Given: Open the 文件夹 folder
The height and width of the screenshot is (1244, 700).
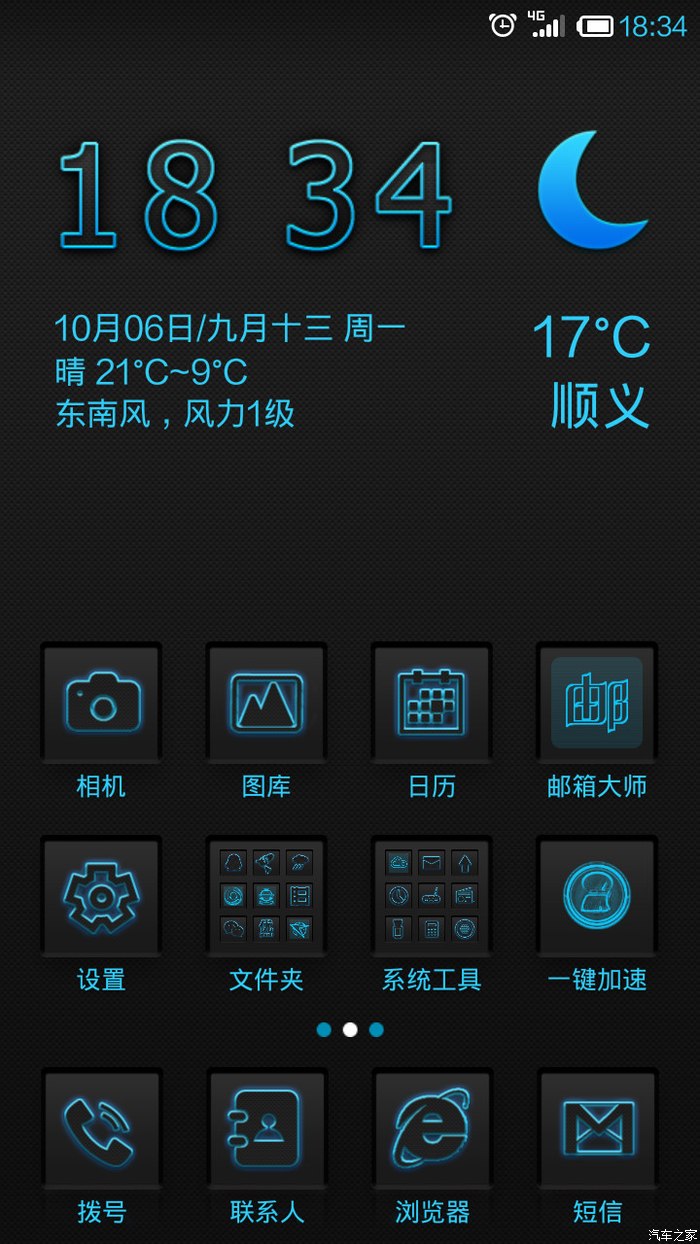Looking at the screenshot, I should tap(266, 896).
